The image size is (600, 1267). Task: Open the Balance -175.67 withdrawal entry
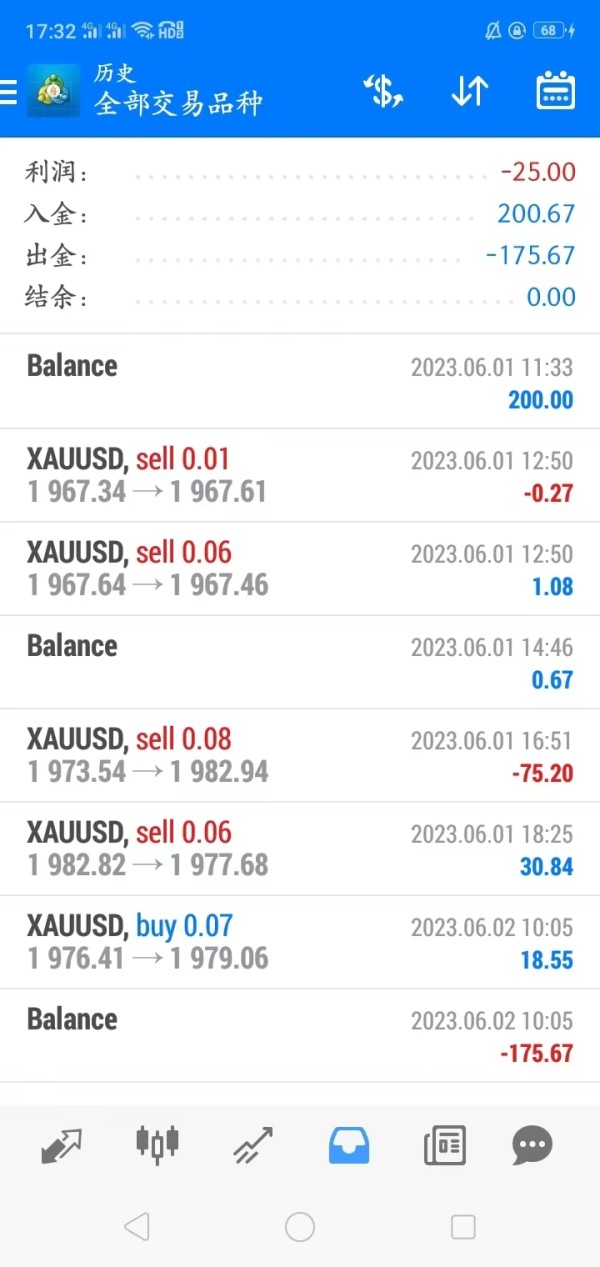(300, 1036)
